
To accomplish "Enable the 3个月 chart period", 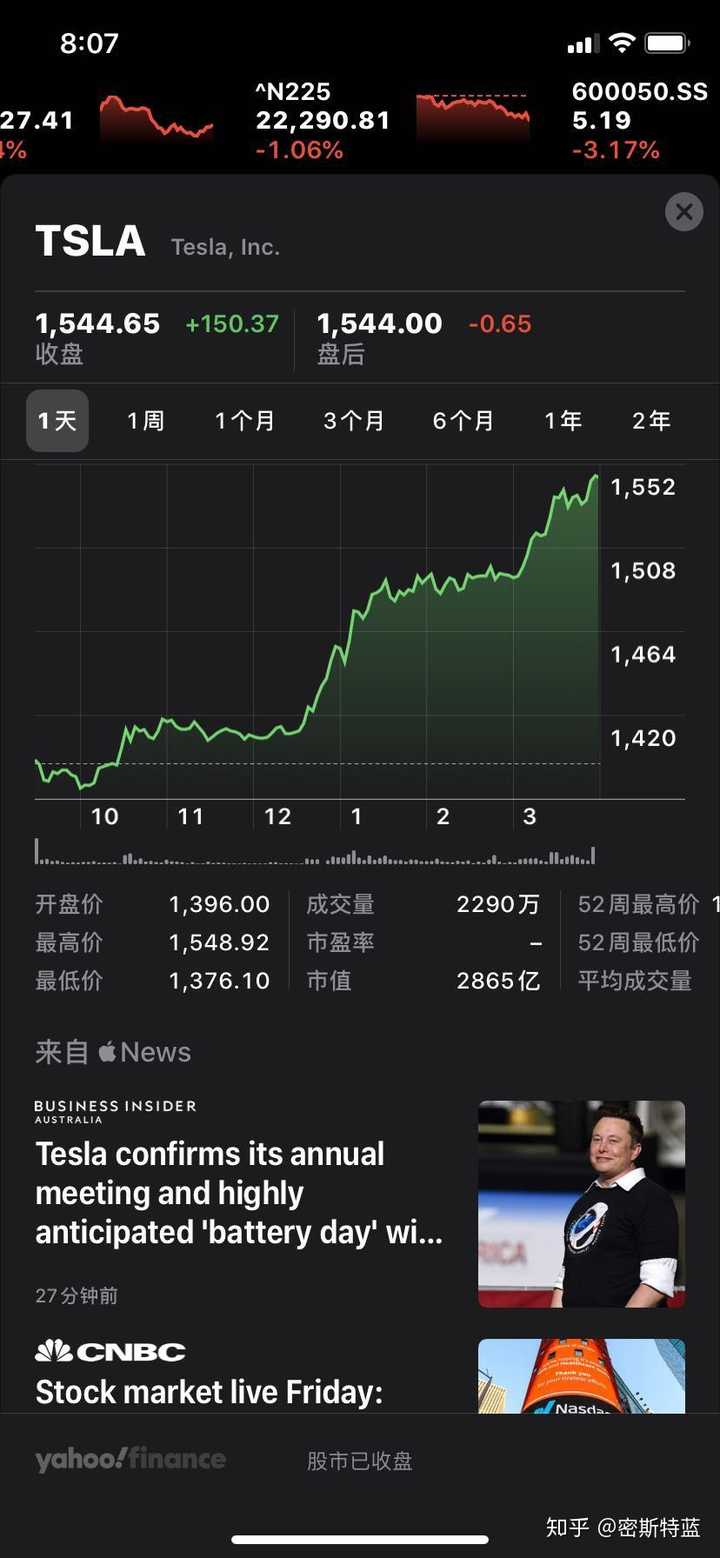I will click(x=354, y=421).
